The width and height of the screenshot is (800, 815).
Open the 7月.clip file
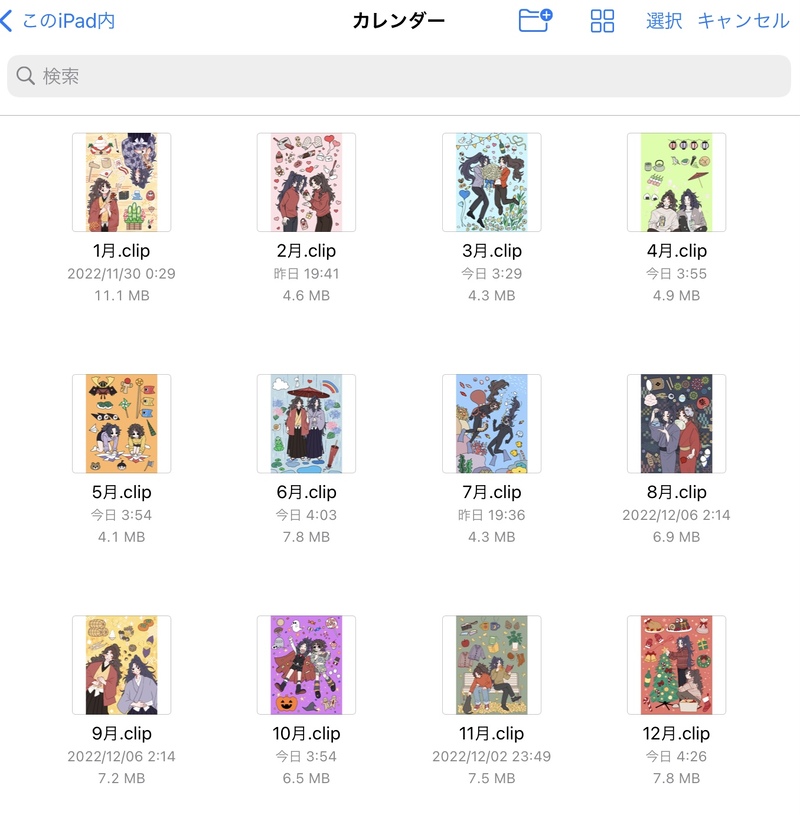[x=491, y=423]
